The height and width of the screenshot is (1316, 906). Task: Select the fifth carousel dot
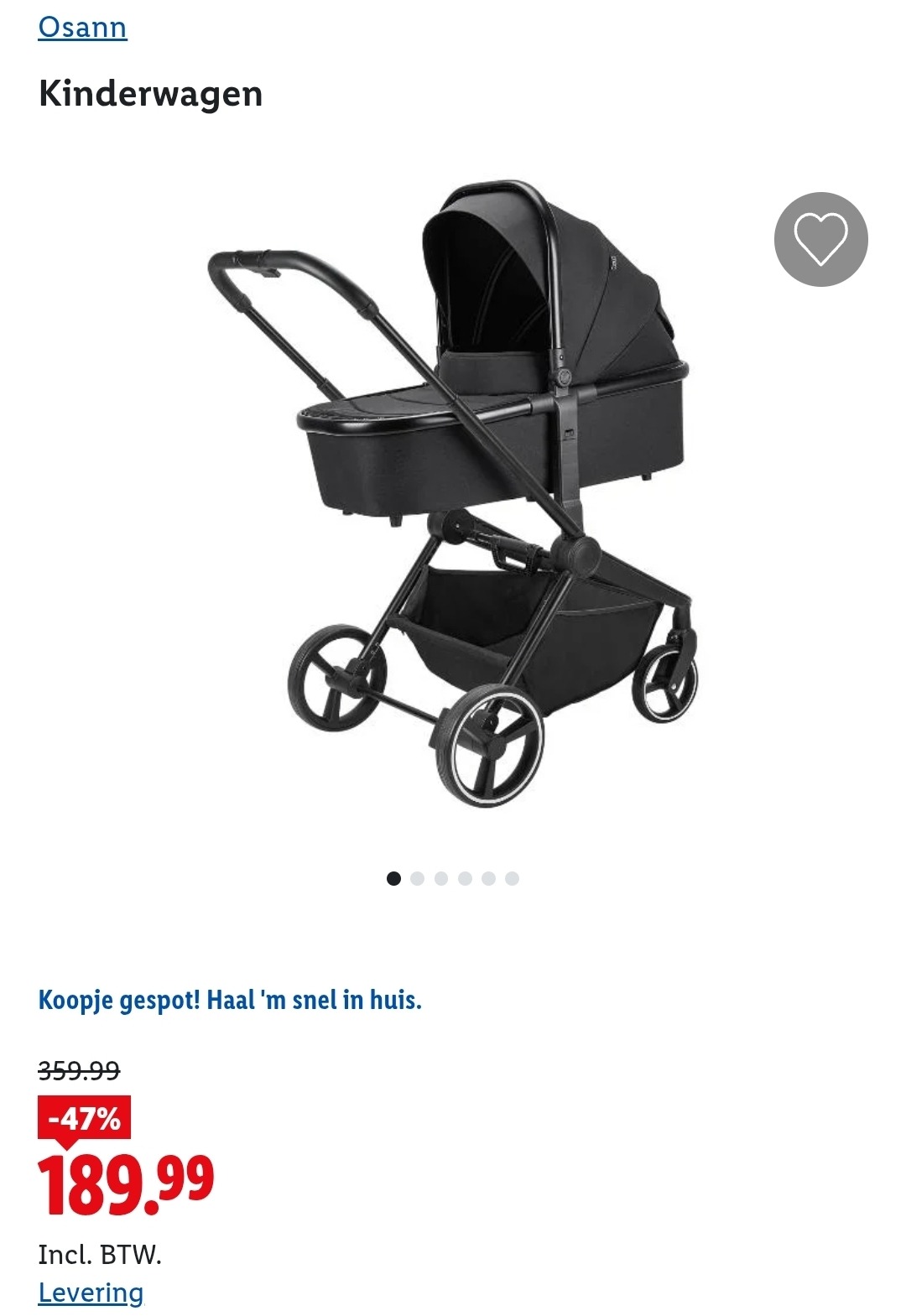(x=488, y=876)
